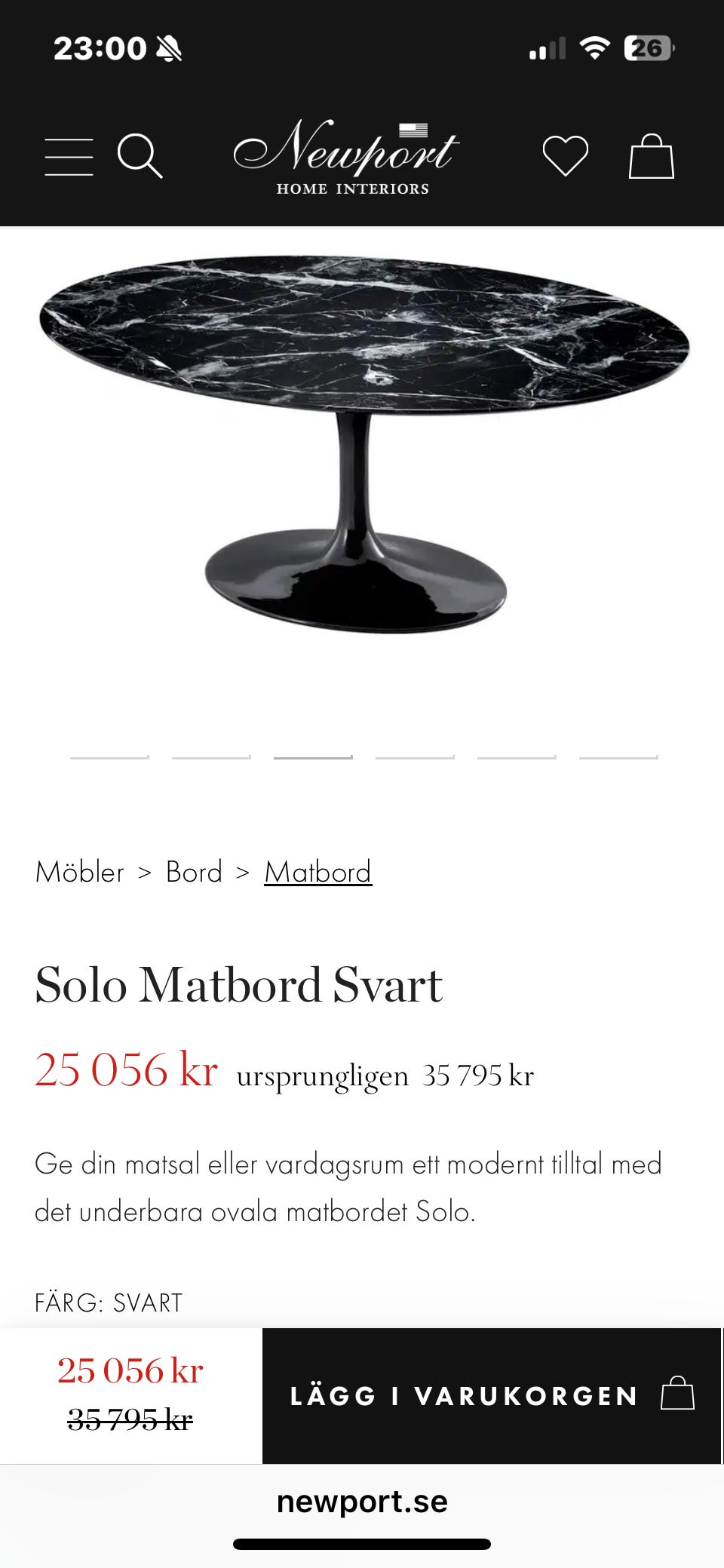724x1568 pixels.
Task: Open the hamburger navigation menu
Action: (68, 155)
